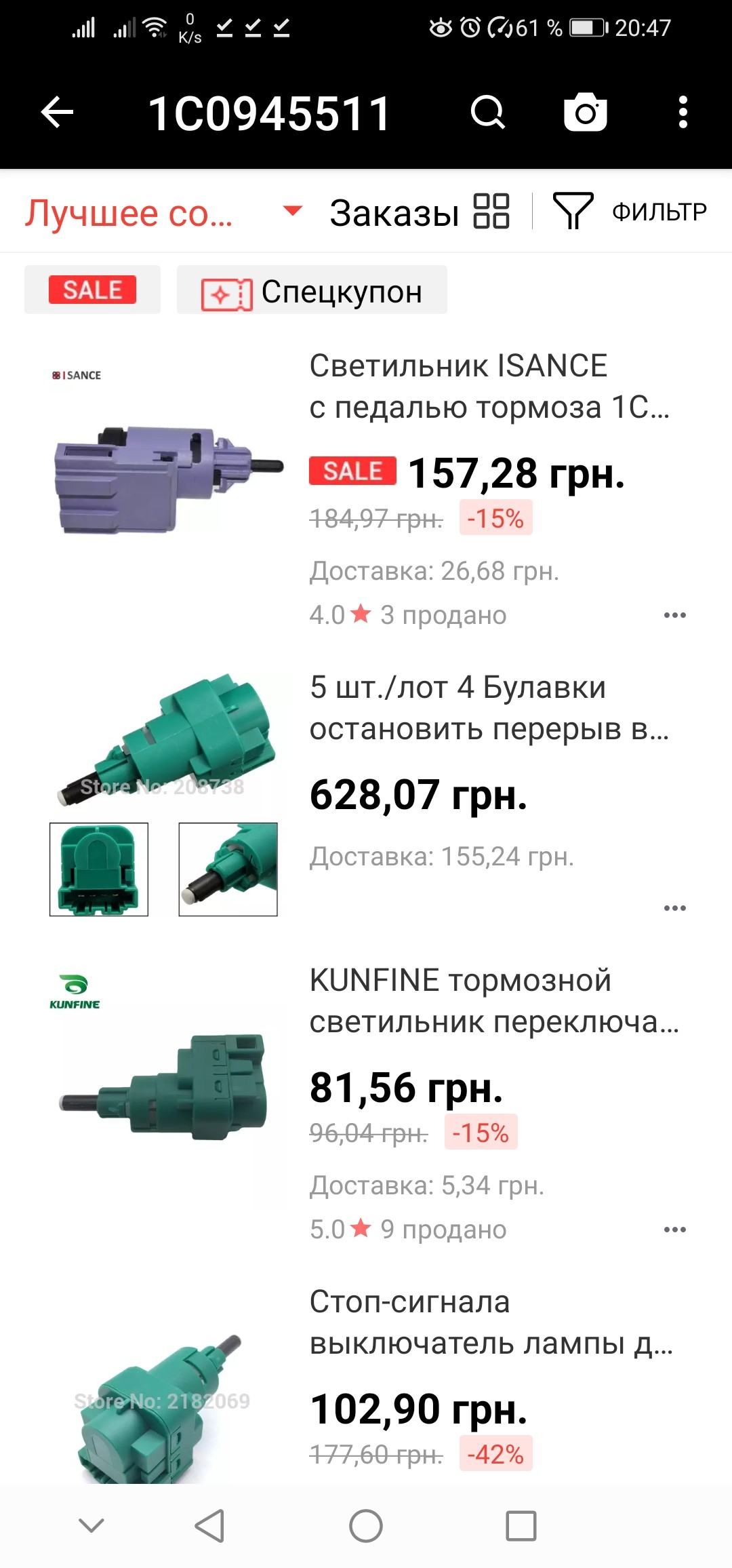Open more options for Светильник ISANCE

674,615
